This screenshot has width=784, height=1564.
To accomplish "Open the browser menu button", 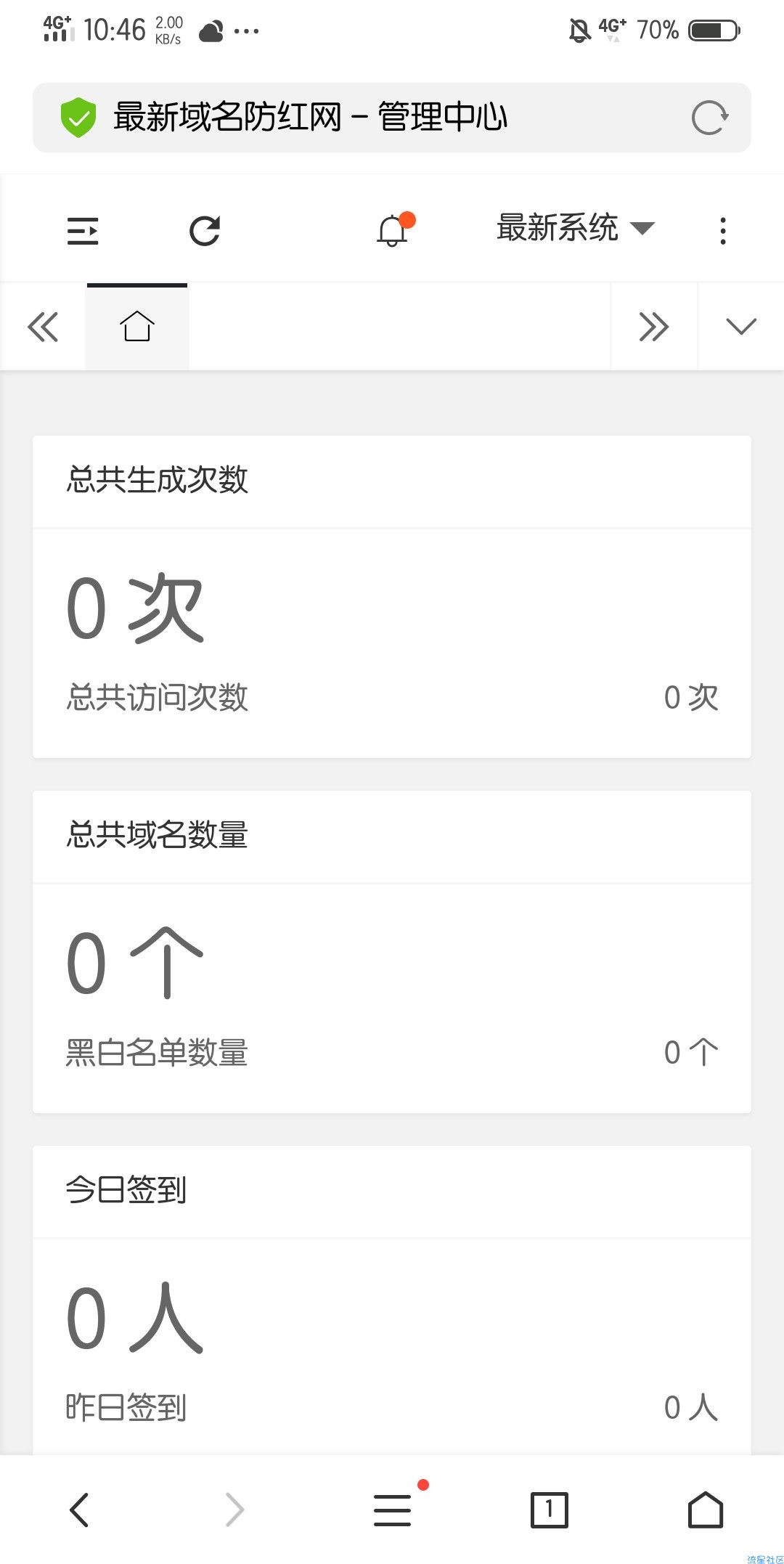I will pyautogui.click(x=393, y=1510).
